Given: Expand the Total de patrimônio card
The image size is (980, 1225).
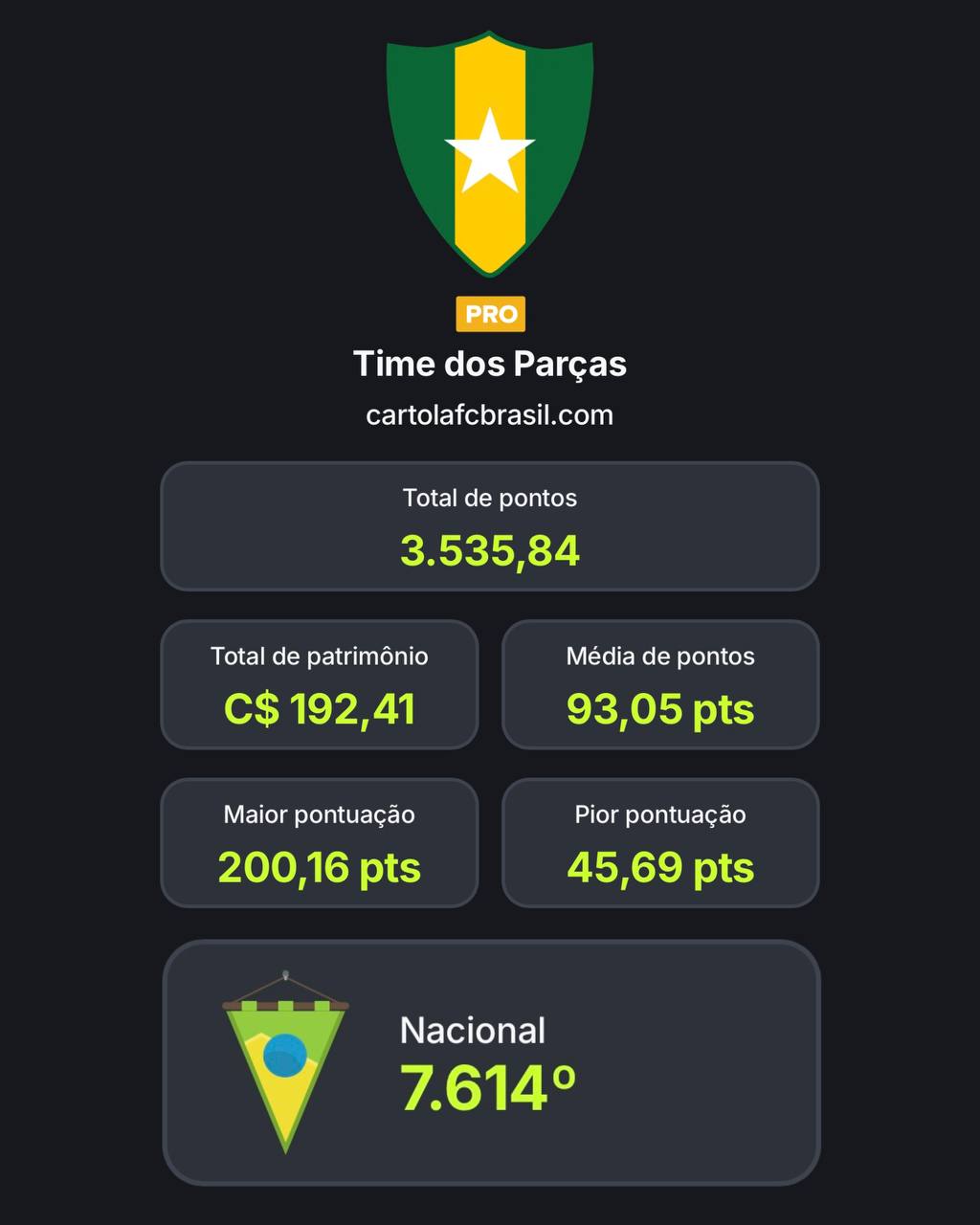Looking at the screenshot, I should pos(320,684).
